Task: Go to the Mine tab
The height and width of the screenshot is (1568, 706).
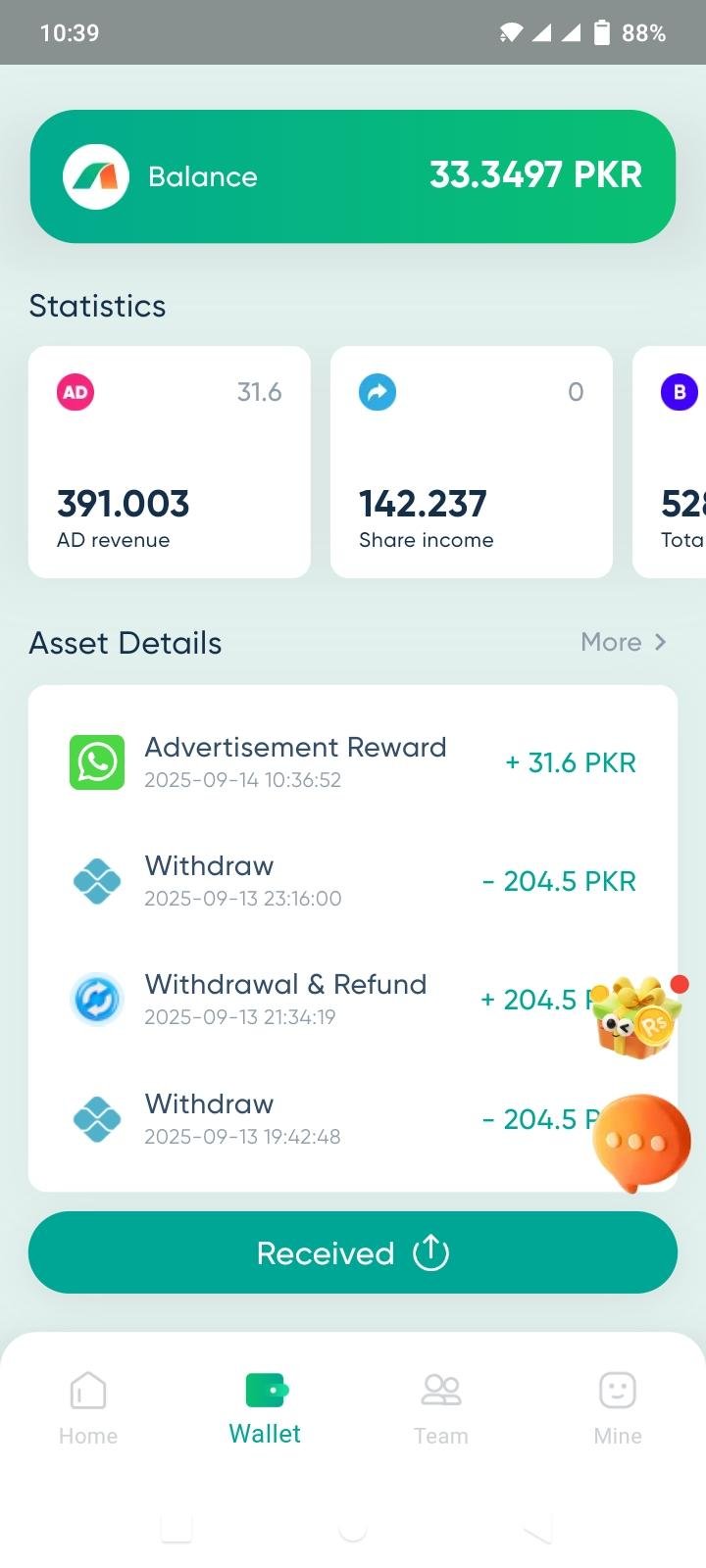Action: (618, 1408)
